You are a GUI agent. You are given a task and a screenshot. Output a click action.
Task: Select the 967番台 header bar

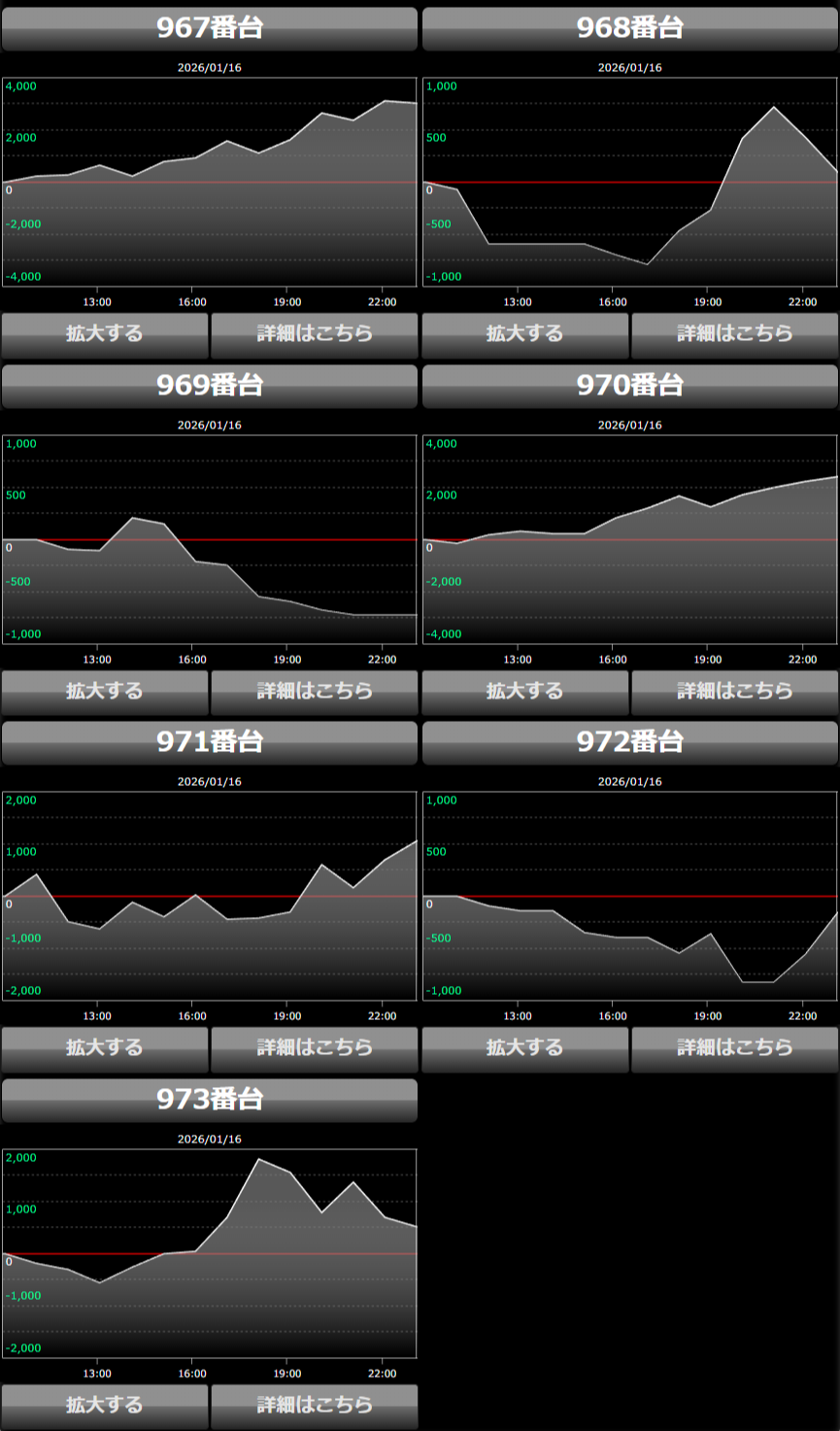coord(210,28)
